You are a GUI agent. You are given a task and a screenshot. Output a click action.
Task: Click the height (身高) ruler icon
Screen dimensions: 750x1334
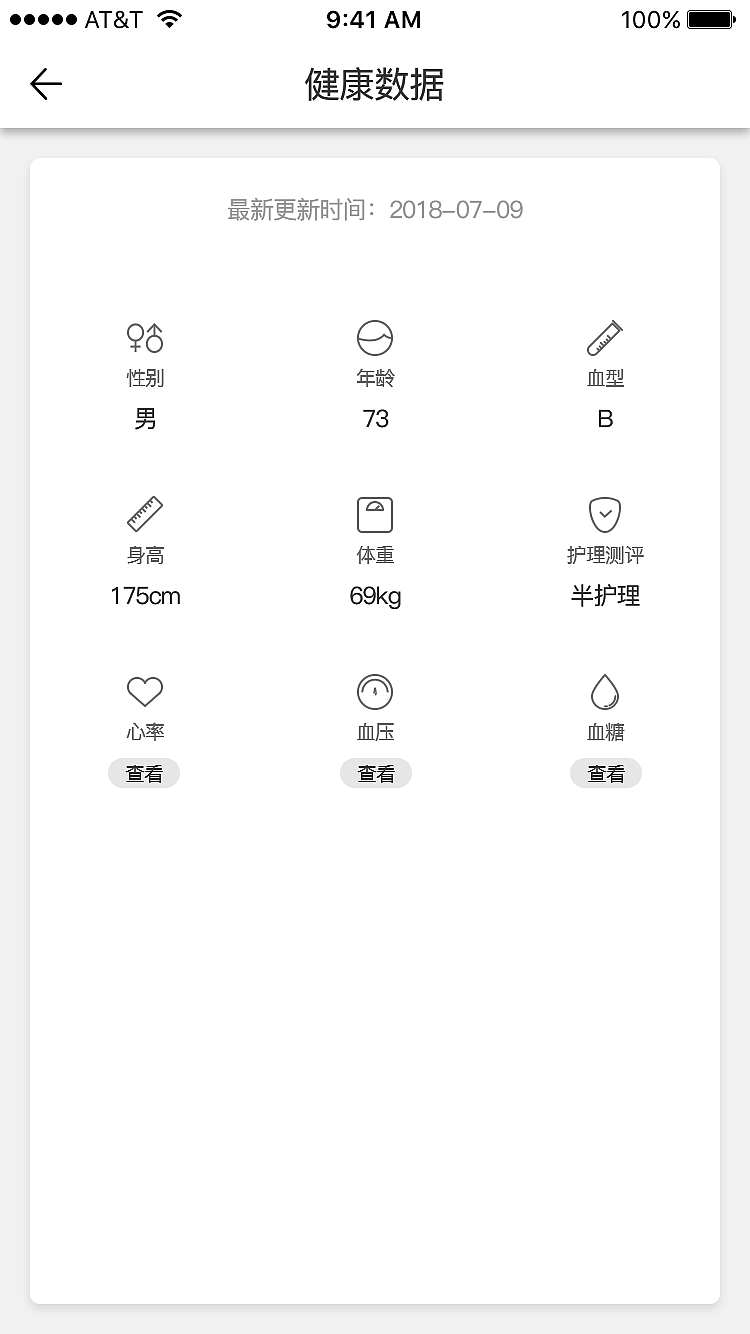pyautogui.click(x=144, y=514)
